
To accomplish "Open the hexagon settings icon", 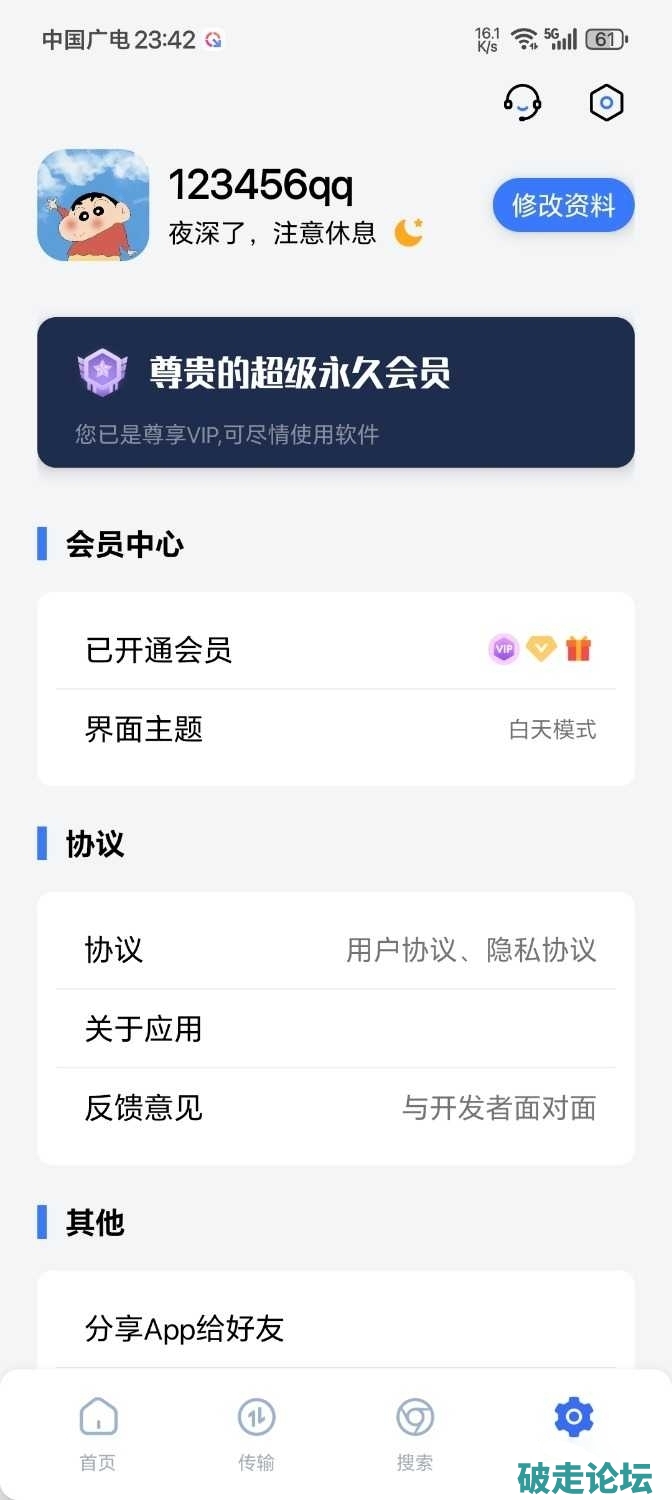I will click(606, 102).
